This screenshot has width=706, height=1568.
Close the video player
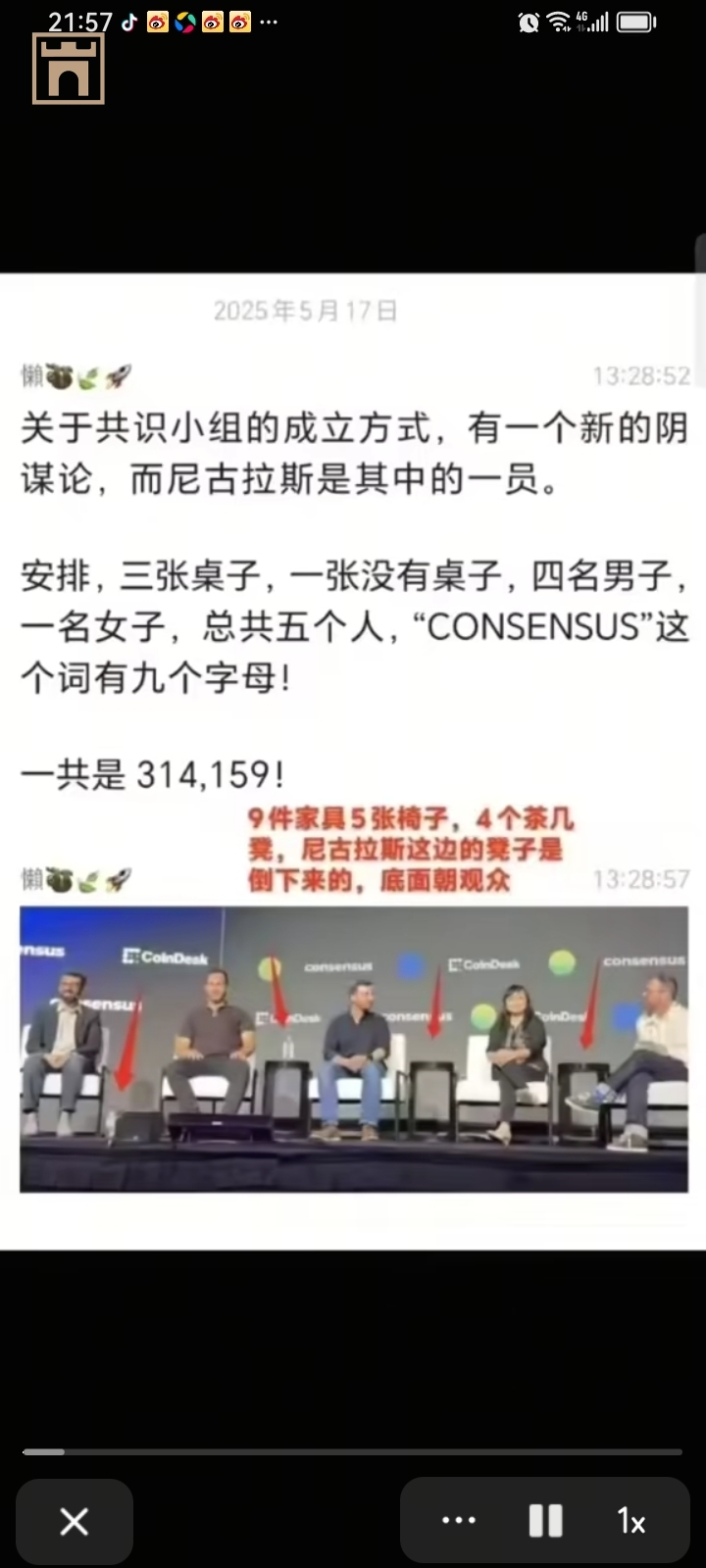pos(75,1521)
